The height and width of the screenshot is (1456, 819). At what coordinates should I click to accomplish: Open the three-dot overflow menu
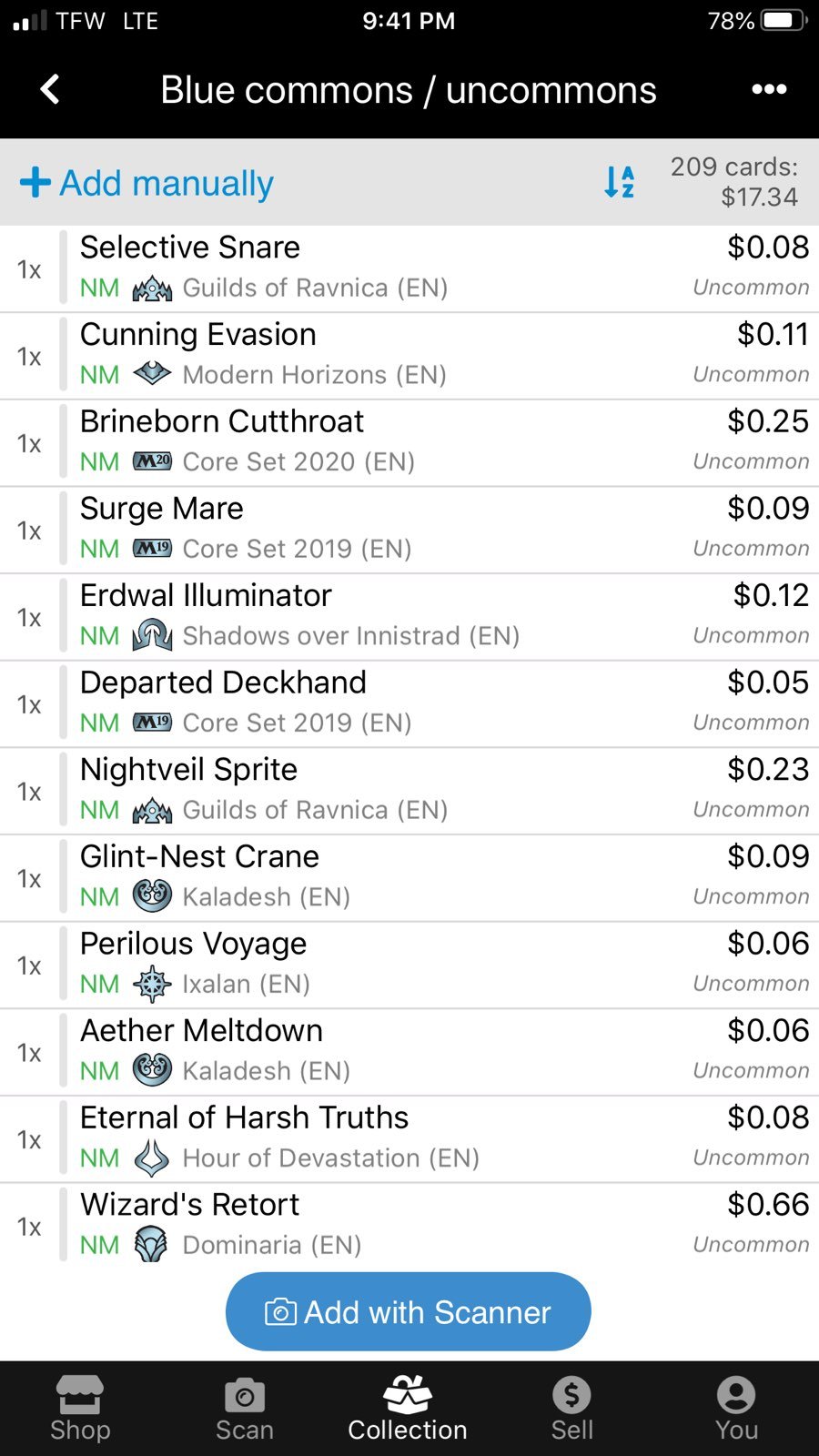pos(769,89)
